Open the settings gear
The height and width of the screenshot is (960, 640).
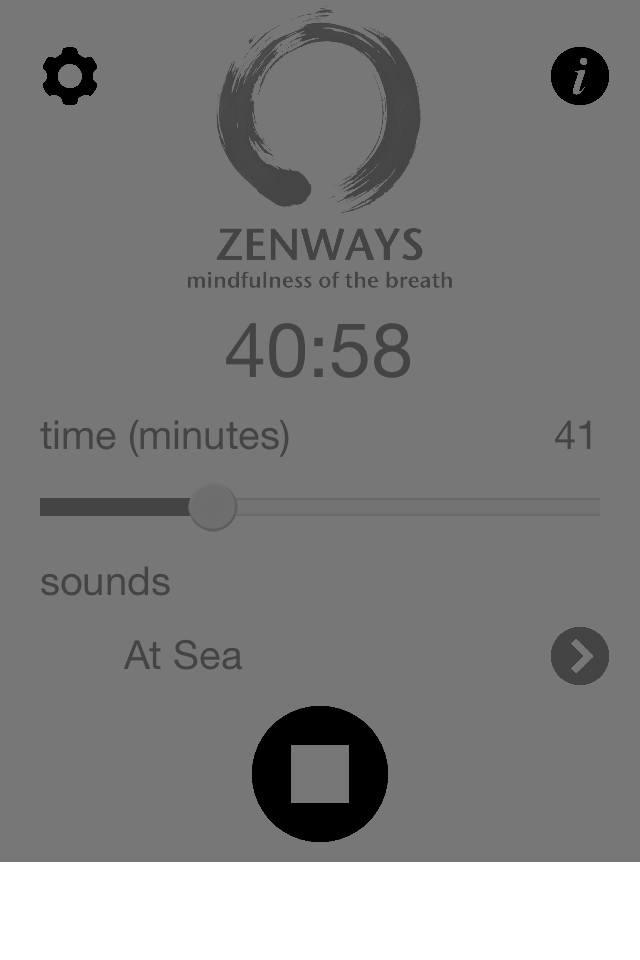(70, 77)
